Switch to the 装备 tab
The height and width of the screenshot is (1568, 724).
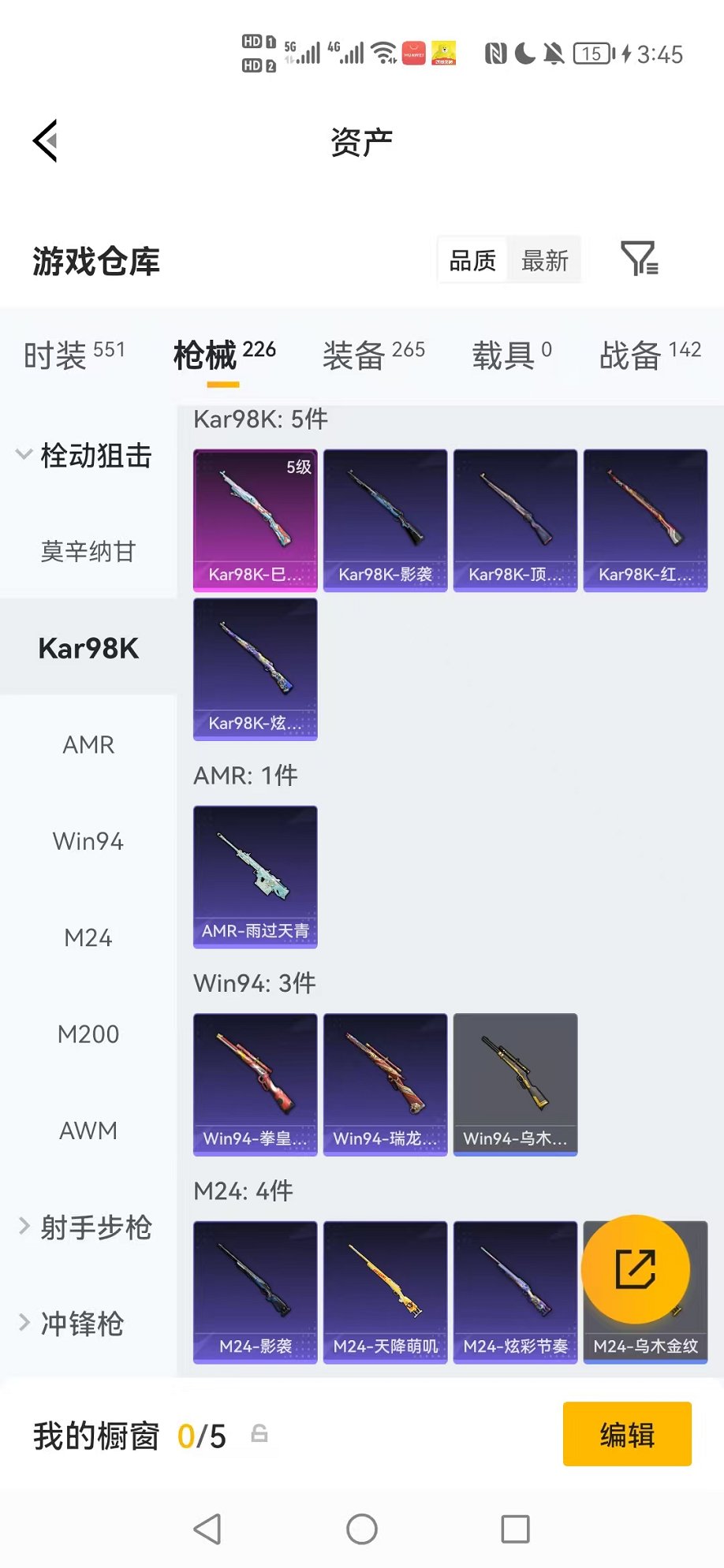(373, 355)
